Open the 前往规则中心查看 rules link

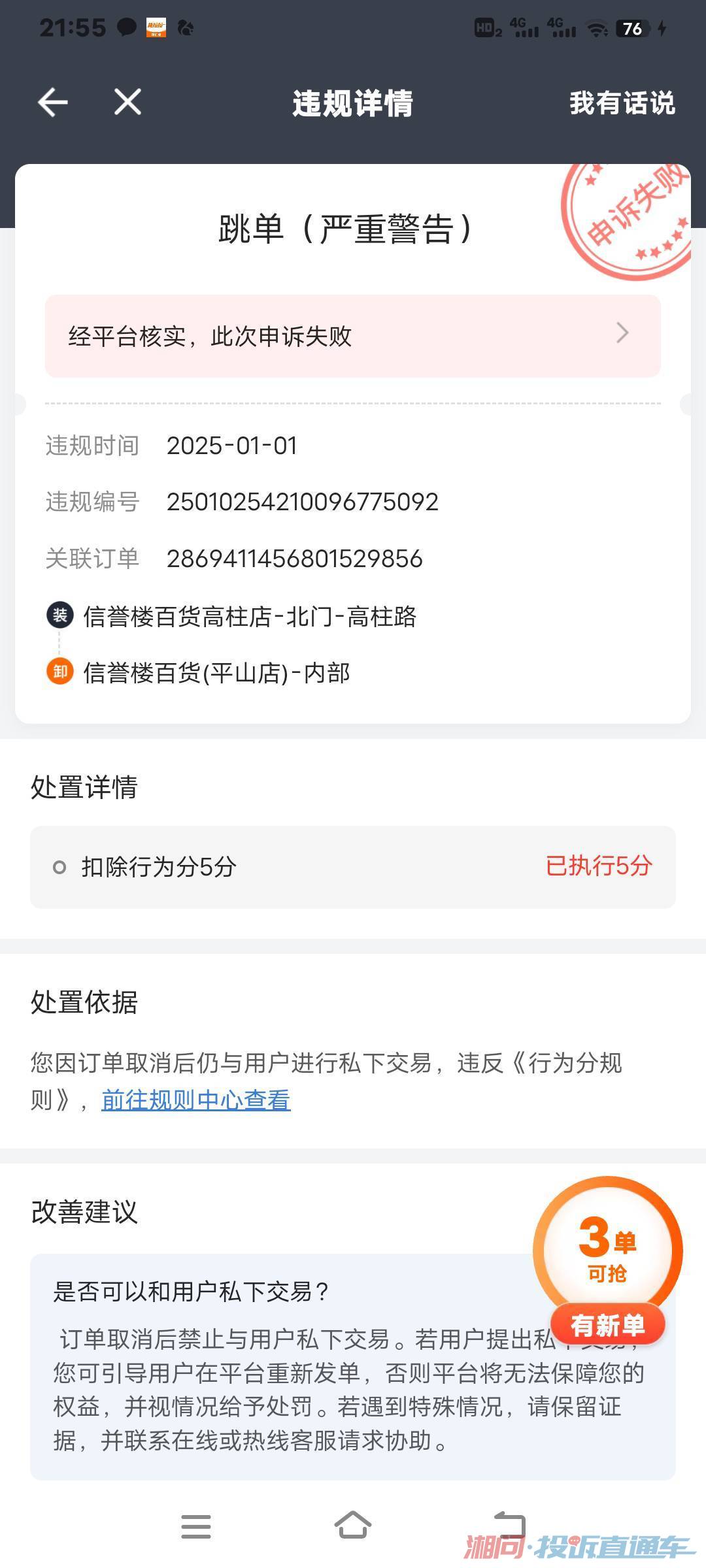[195, 1100]
